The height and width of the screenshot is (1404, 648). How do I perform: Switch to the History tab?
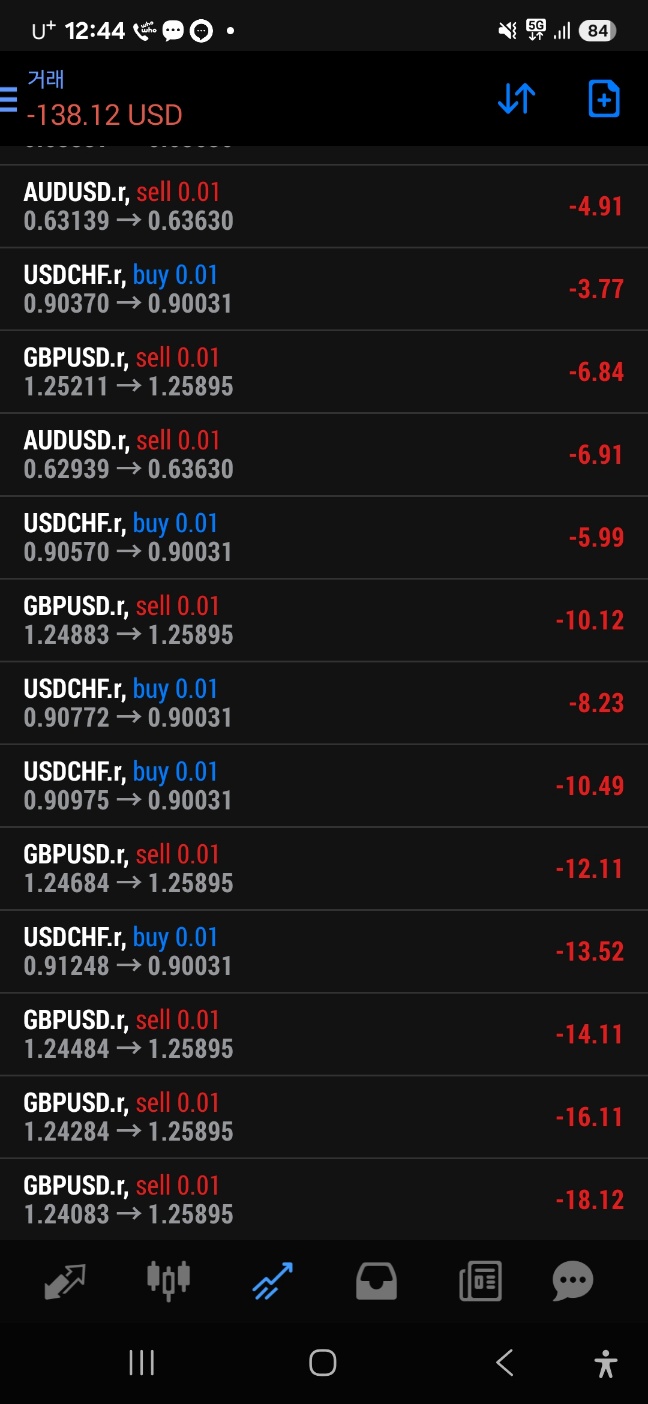(x=376, y=1281)
